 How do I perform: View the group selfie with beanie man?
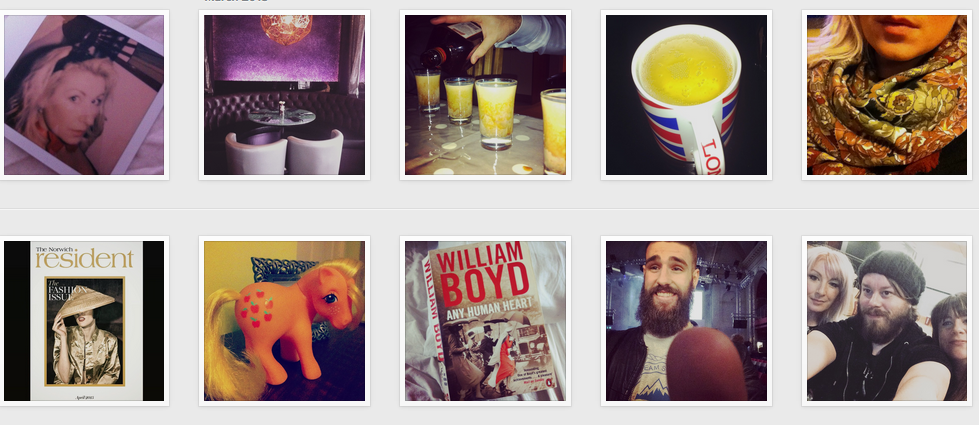tap(887, 321)
